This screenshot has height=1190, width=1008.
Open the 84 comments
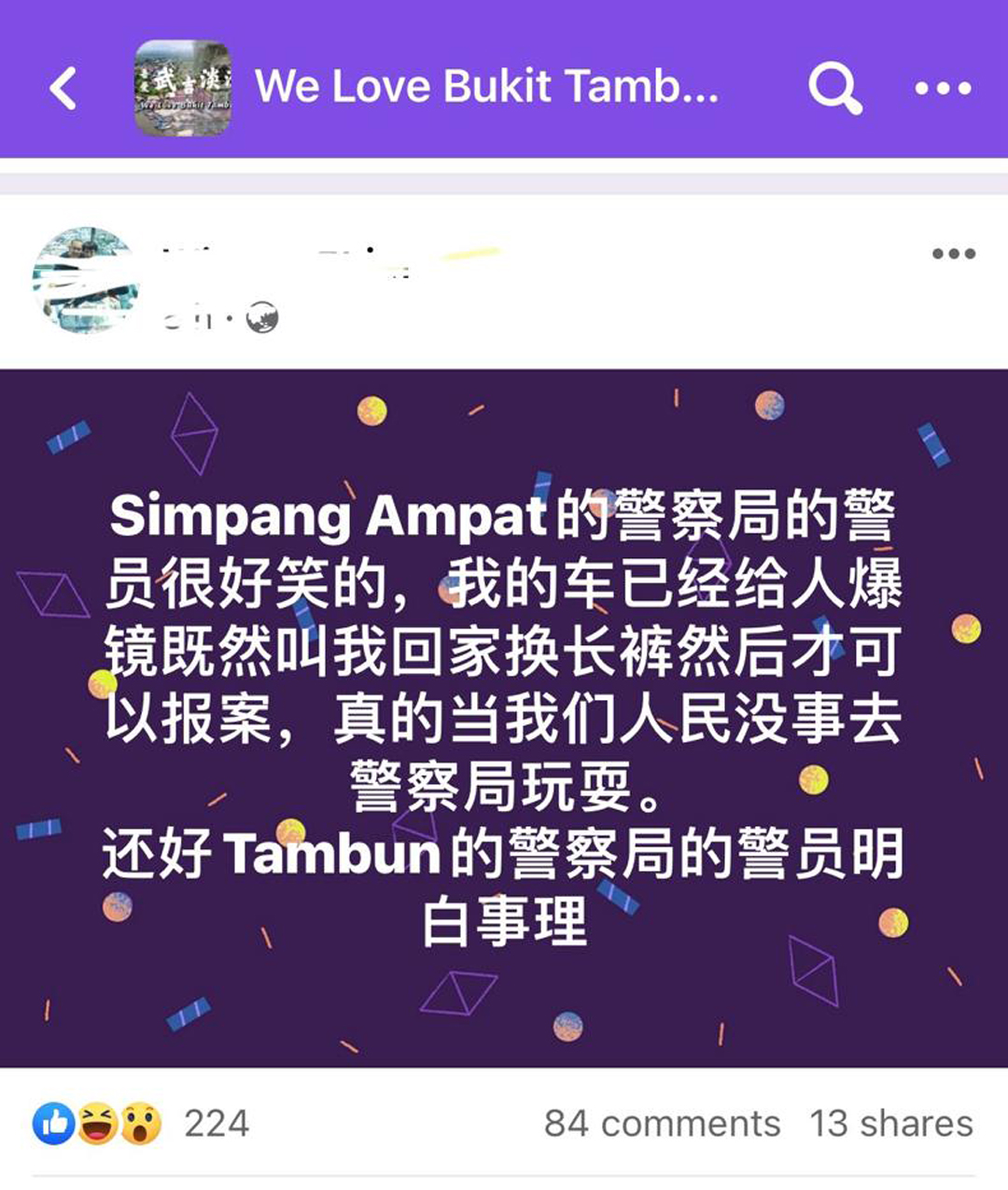662,1123
